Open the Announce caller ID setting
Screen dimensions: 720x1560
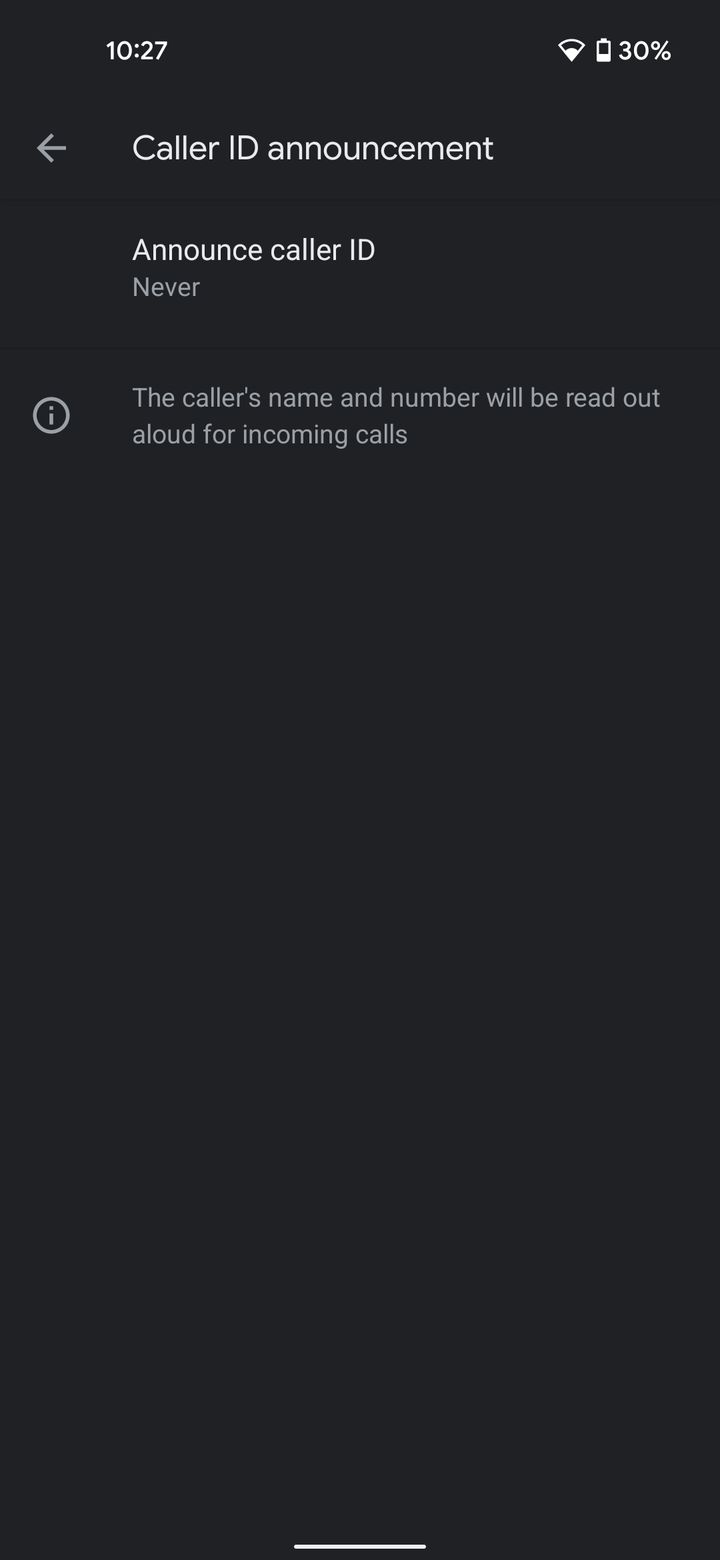(x=360, y=268)
